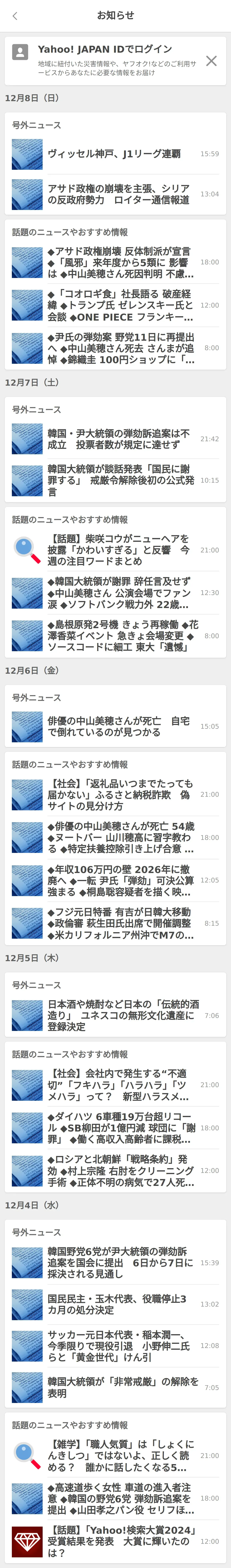231x1568 pixels.
Task: Go back from the お知らせ screen
Action: (x=15, y=16)
